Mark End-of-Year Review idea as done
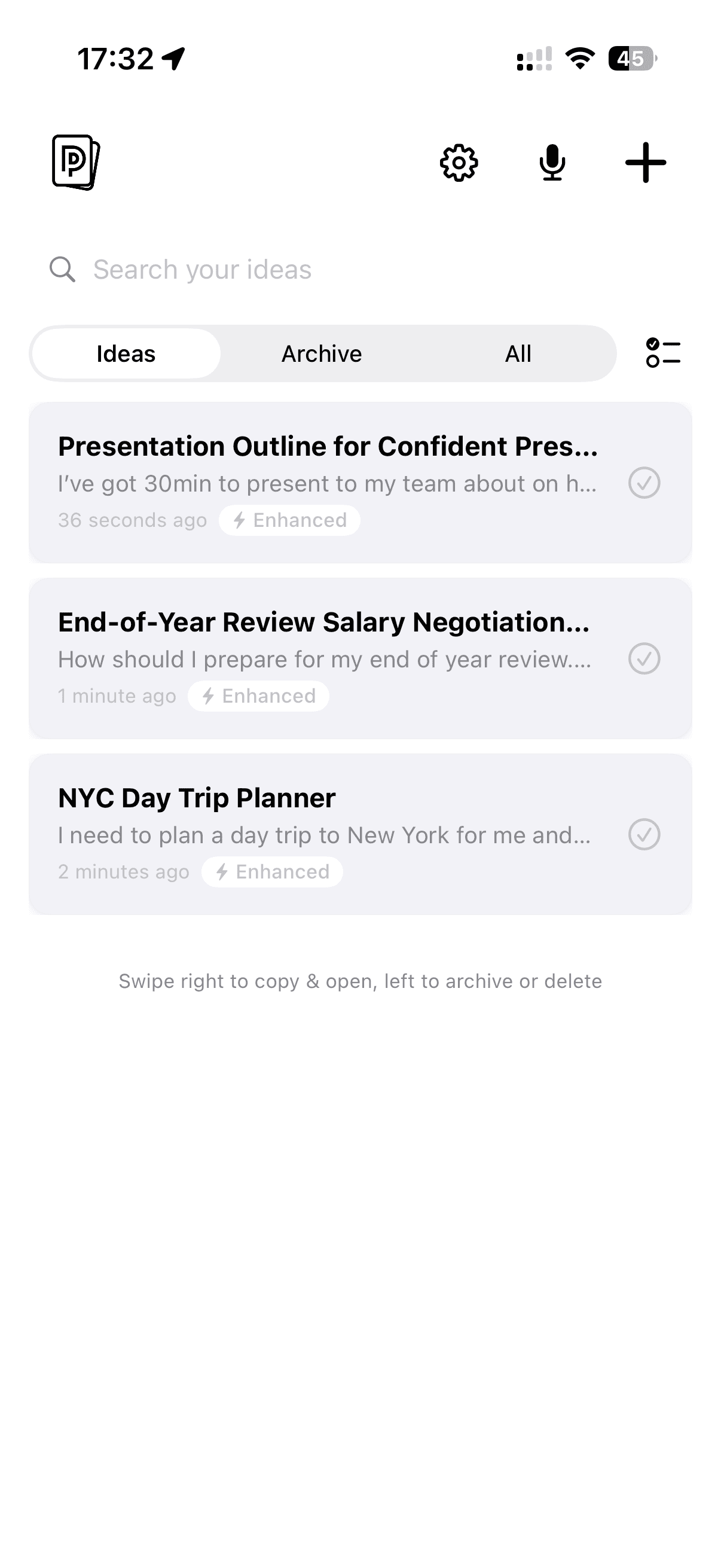This screenshot has width=721, height=1568. pyautogui.click(x=644, y=658)
